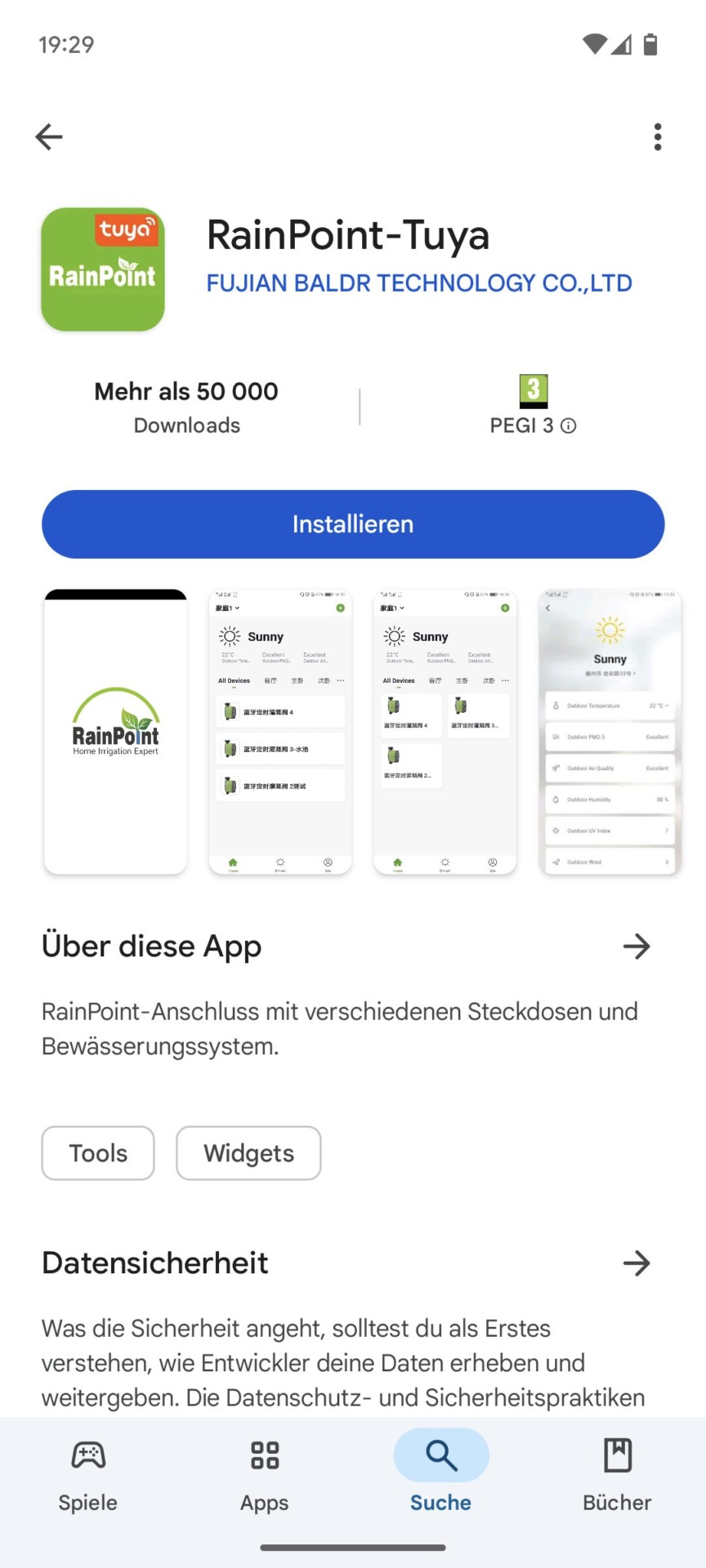706x1568 pixels.
Task: Switch to the Bücher tab
Action: point(618,1475)
